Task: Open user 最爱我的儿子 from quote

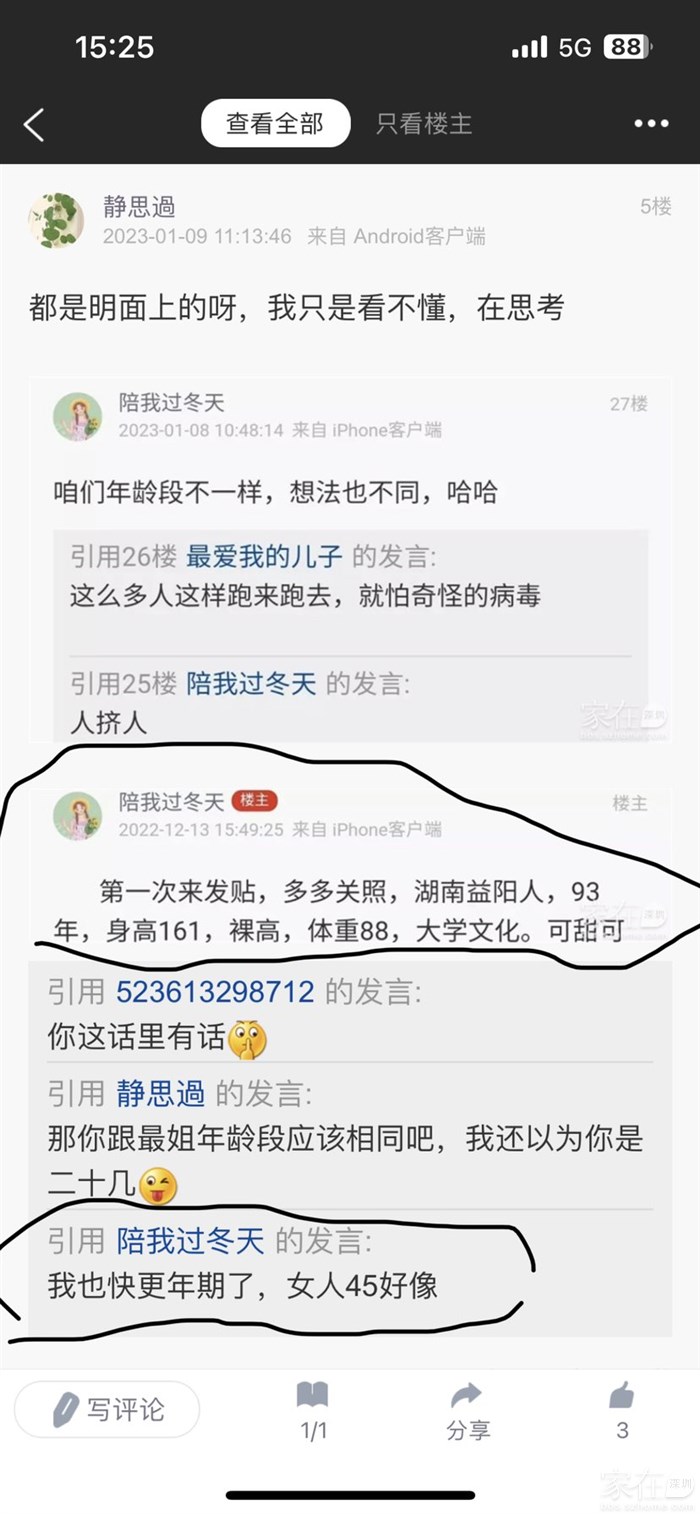Action: click(x=264, y=558)
